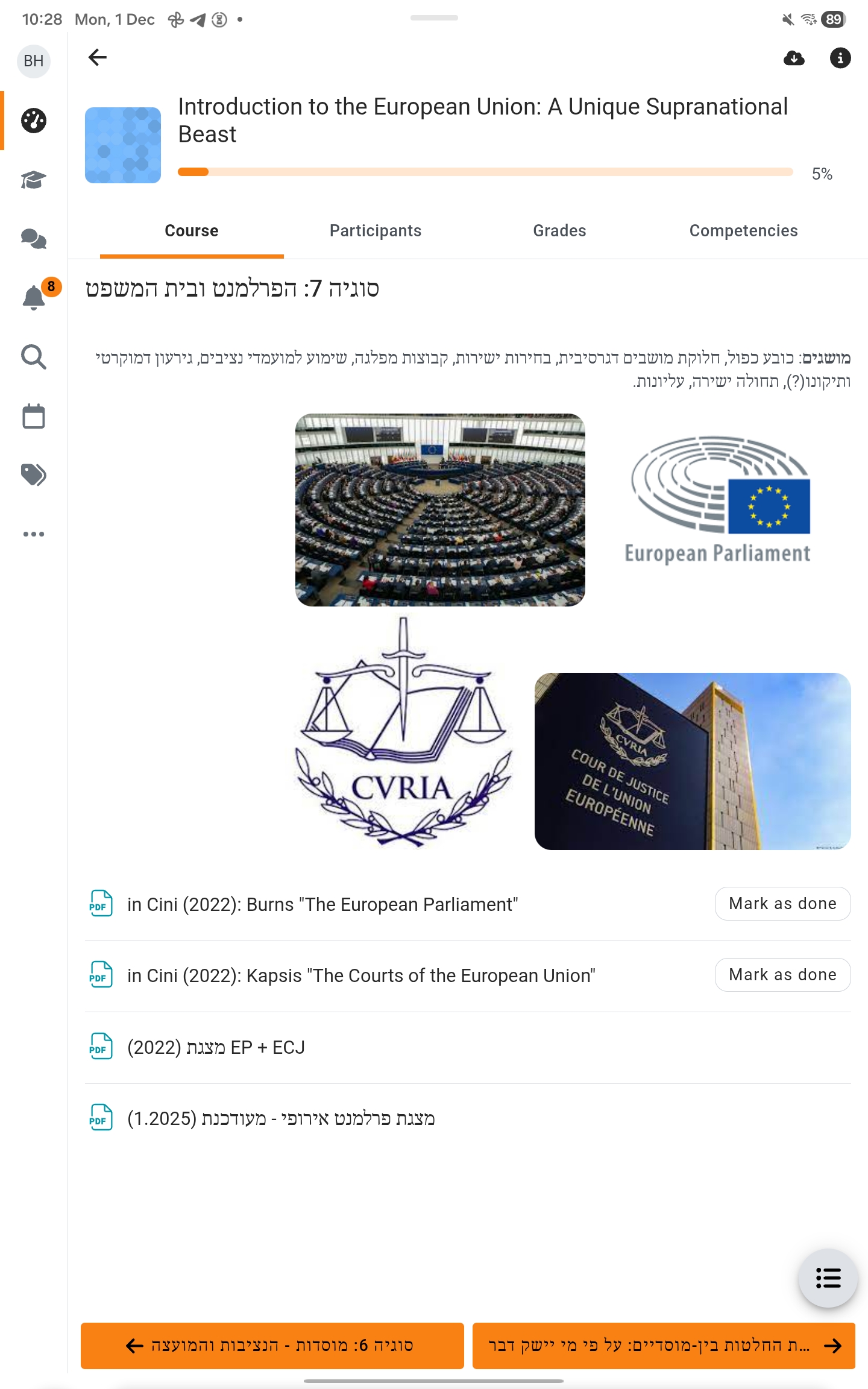Open course info icon
The height and width of the screenshot is (1389, 868).
coord(840,58)
